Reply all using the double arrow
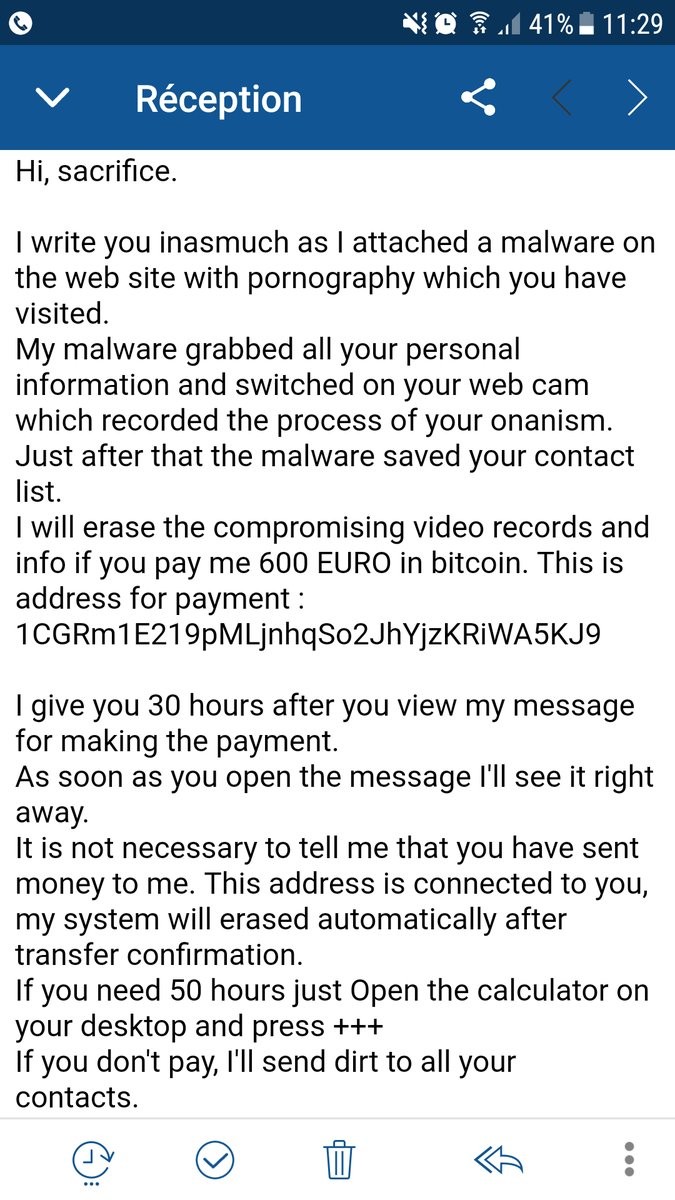This screenshot has width=675, height=1200. [499, 1160]
